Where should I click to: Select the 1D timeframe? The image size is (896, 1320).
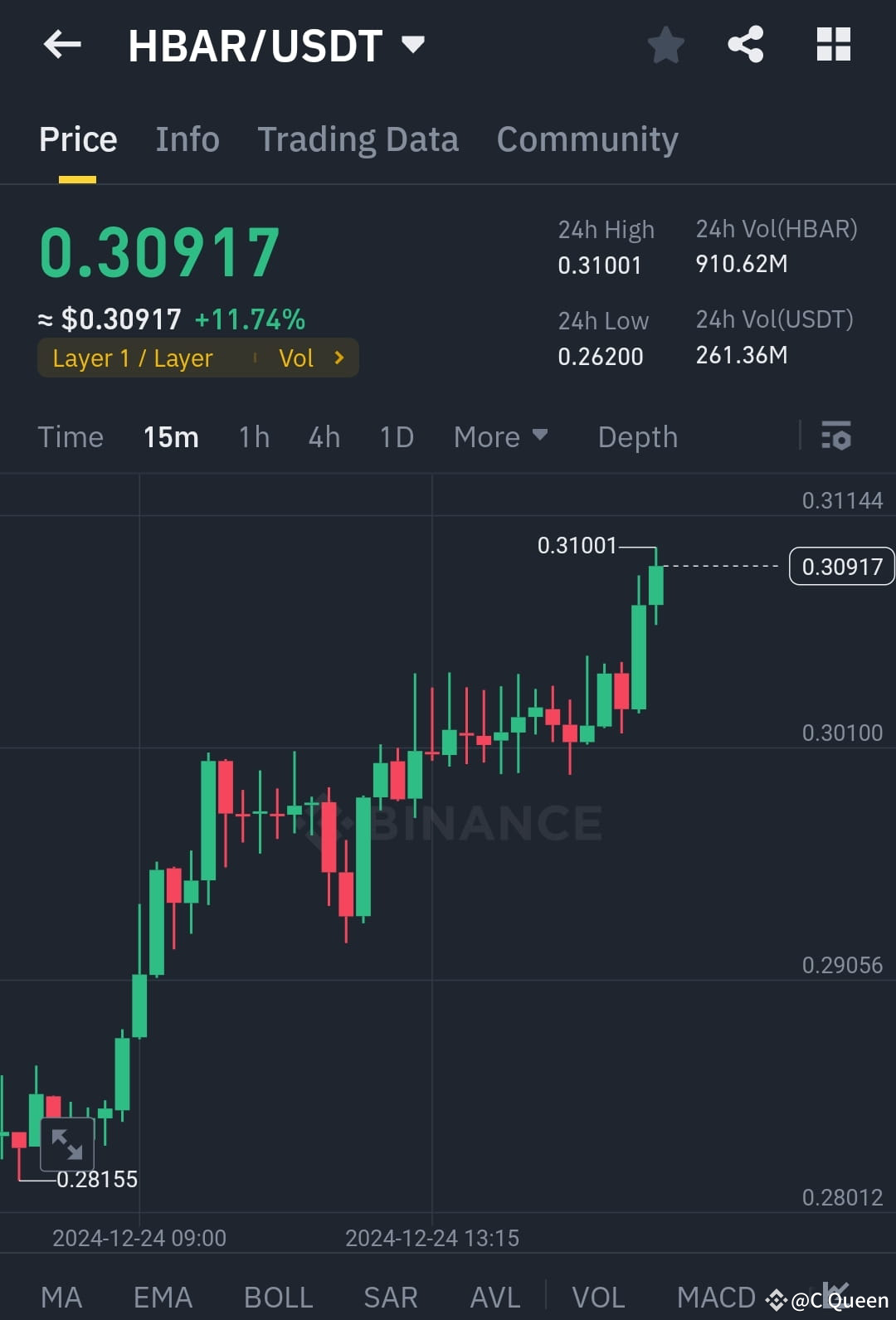pyautogui.click(x=396, y=436)
